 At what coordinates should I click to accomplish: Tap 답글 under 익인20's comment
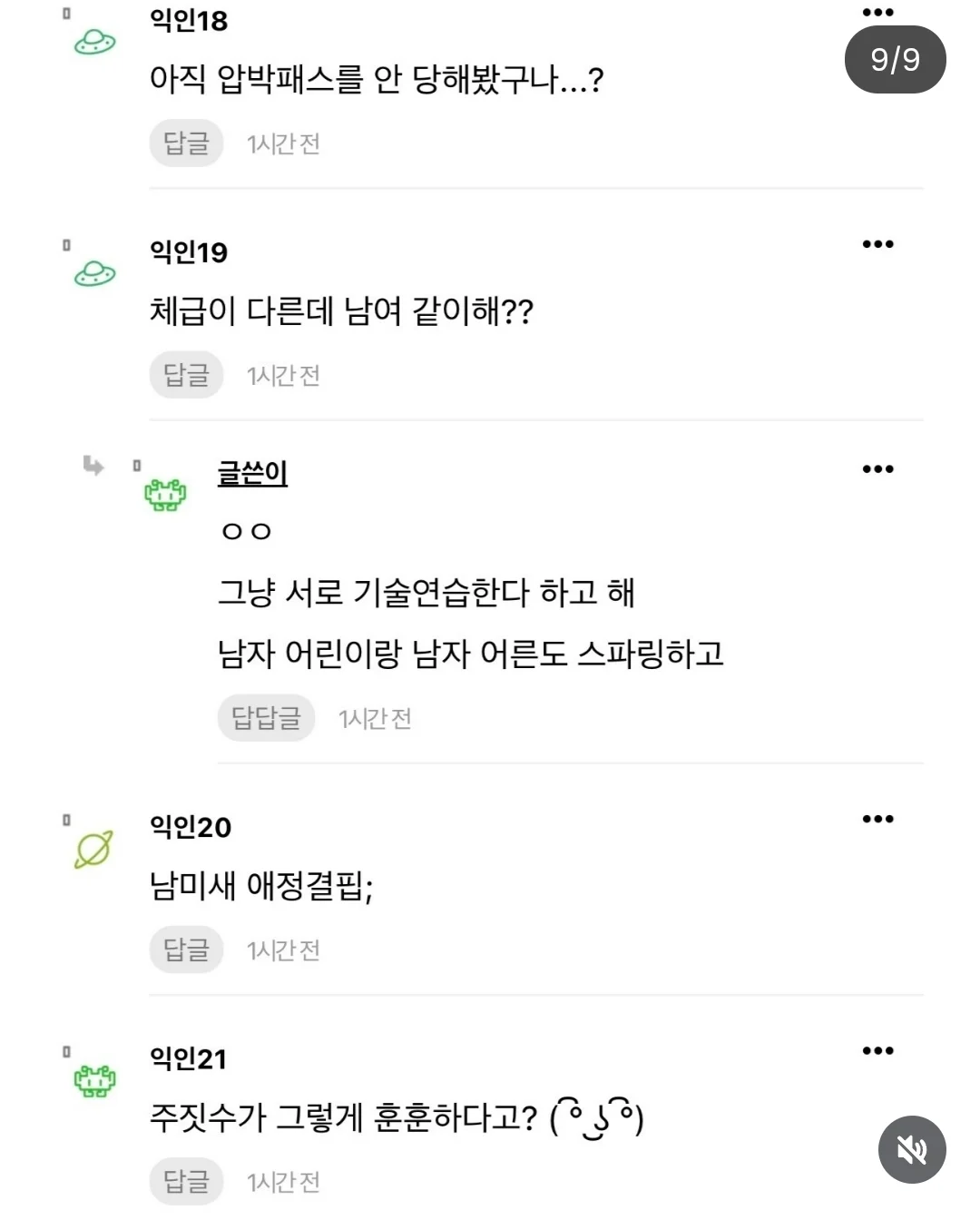(x=185, y=949)
